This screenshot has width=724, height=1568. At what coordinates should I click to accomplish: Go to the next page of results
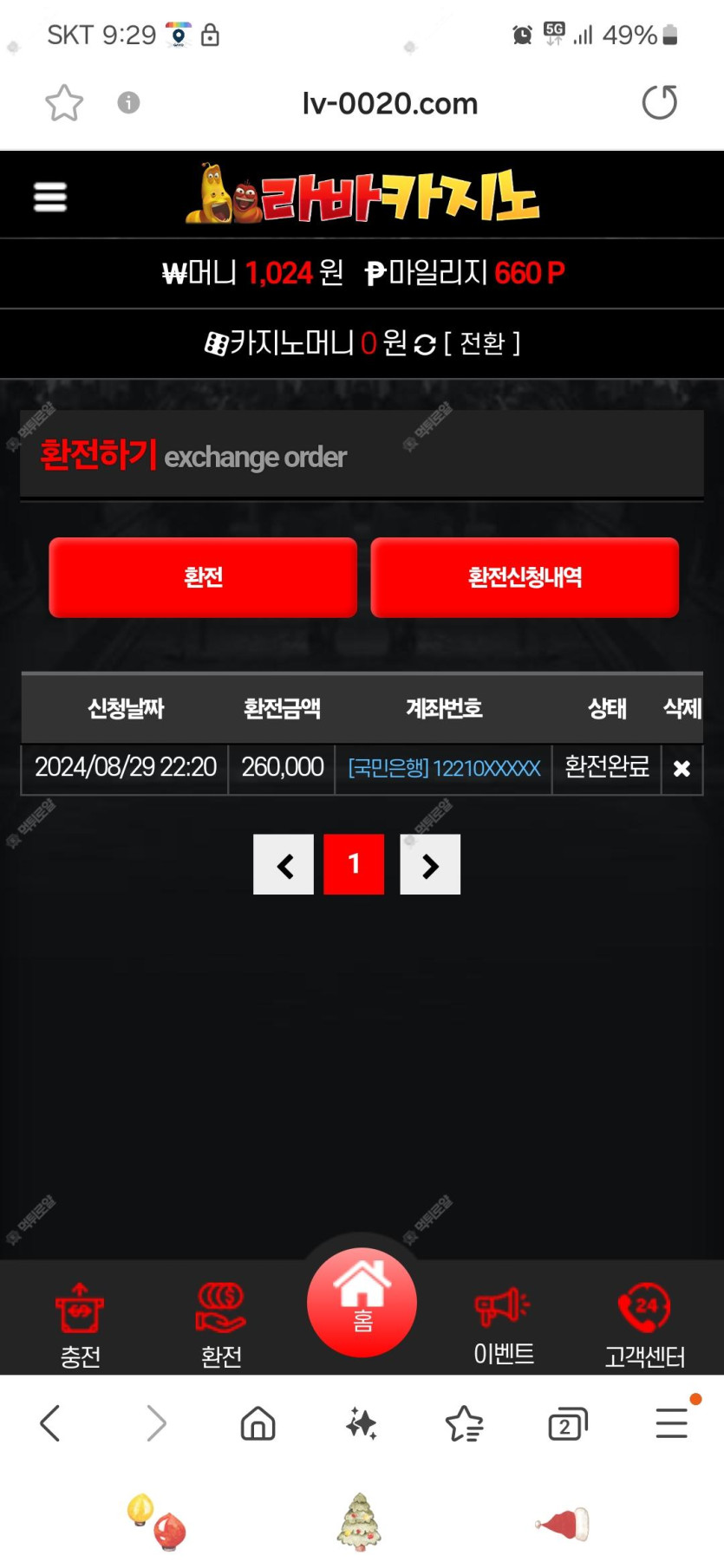click(430, 865)
